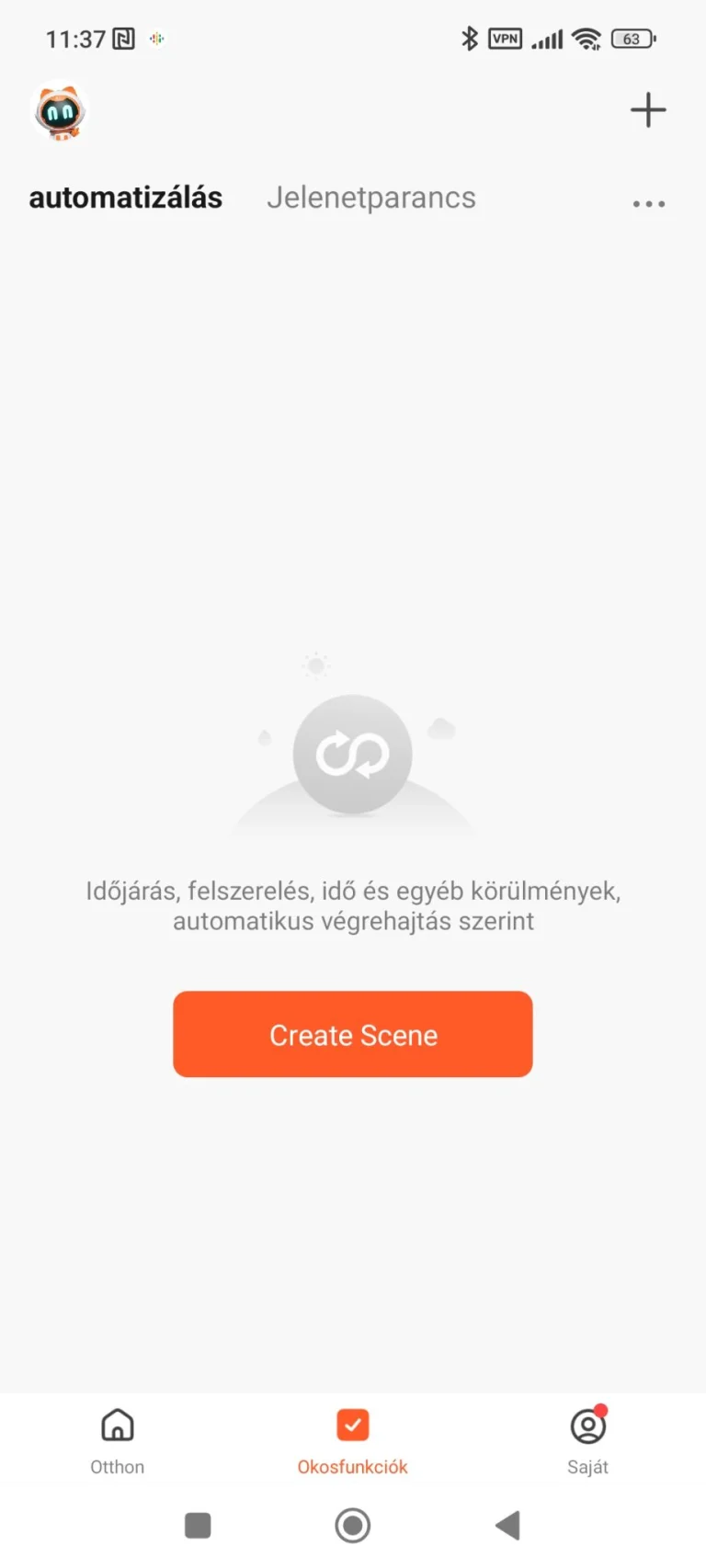Image resolution: width=706 pixels, height=1568 pixels.
Task: Tap the Wi-Fi icon in the status bar
Action: [586, 39]
